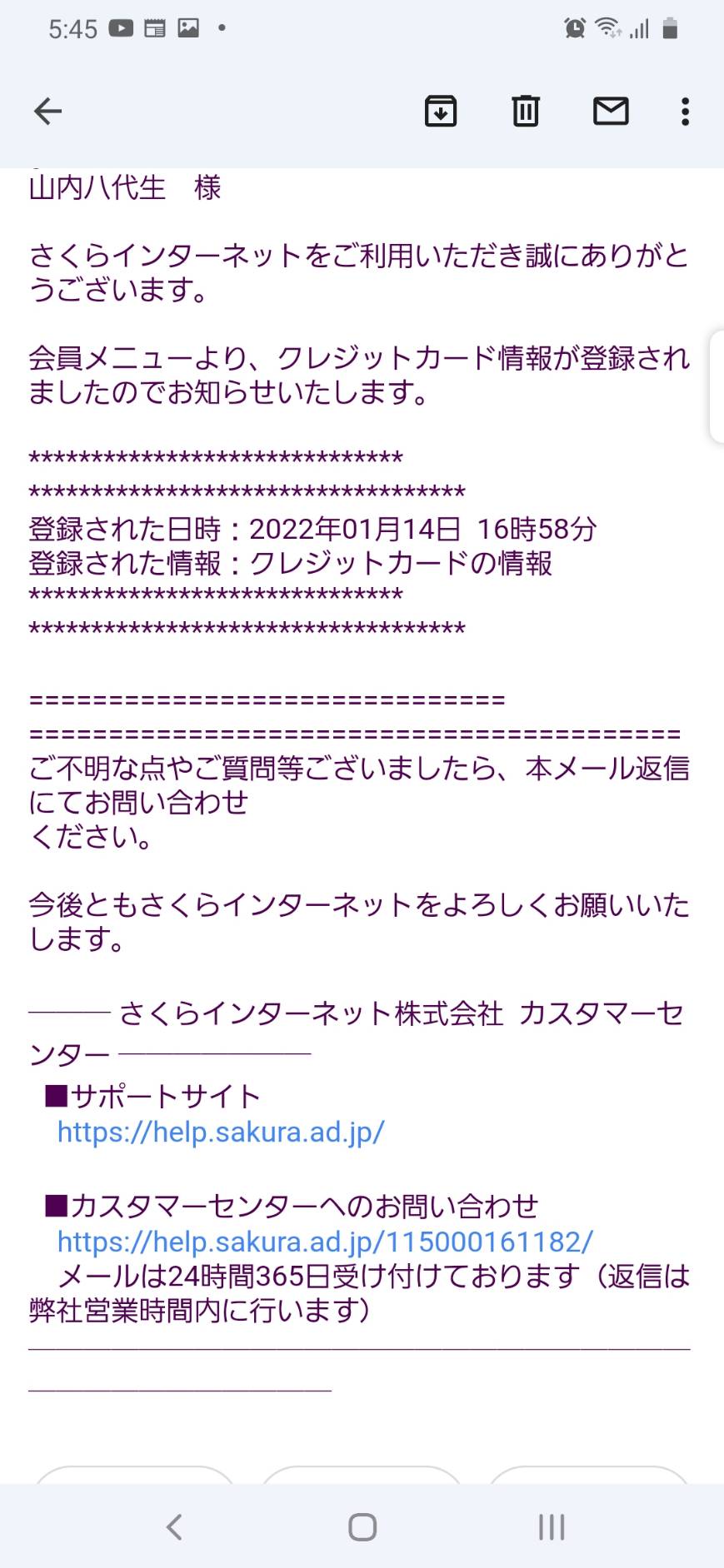Archive this email
This screenshot has width=724, height=1568.
441,111
